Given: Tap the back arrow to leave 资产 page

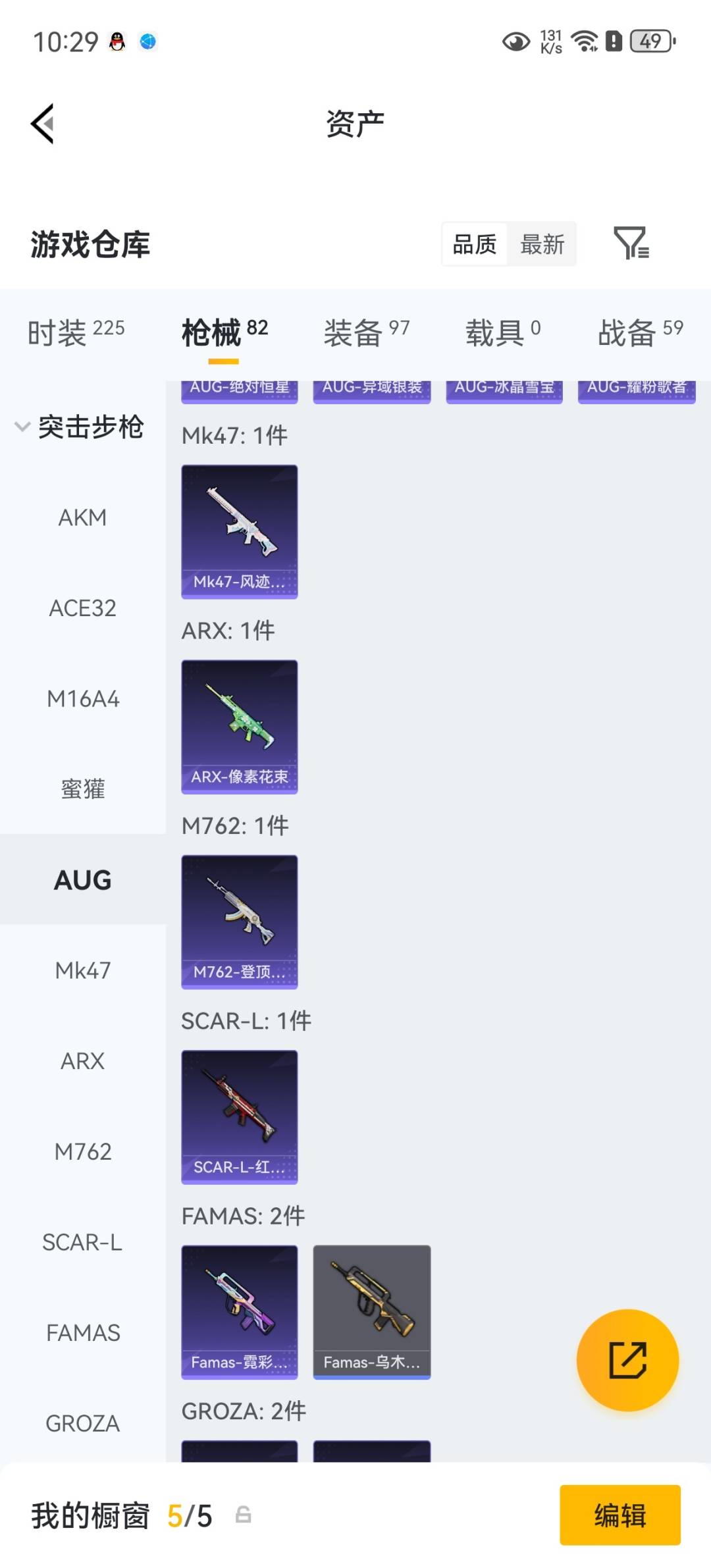Looking at the screenshot, I should coord(41,122).
